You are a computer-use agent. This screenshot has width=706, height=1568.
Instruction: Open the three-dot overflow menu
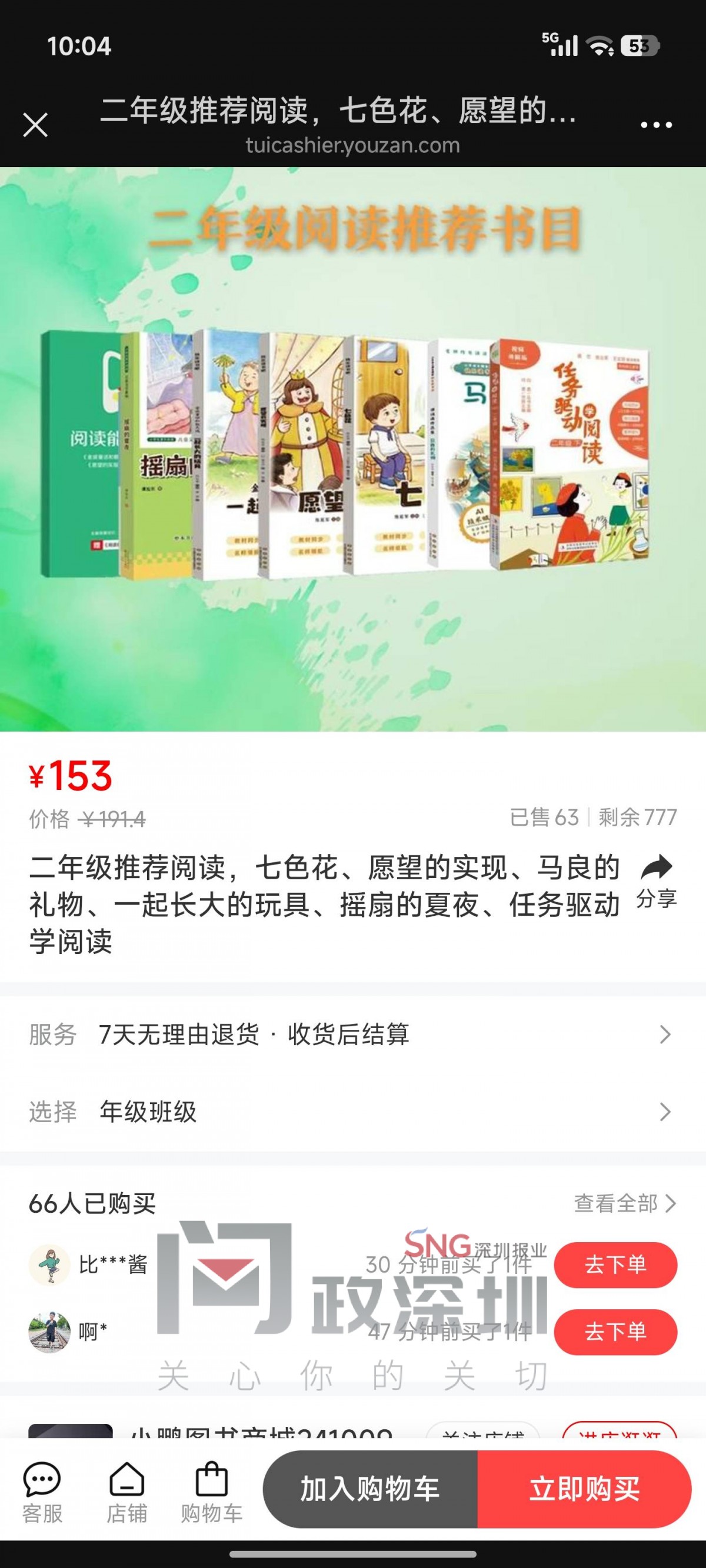(656, 125)
